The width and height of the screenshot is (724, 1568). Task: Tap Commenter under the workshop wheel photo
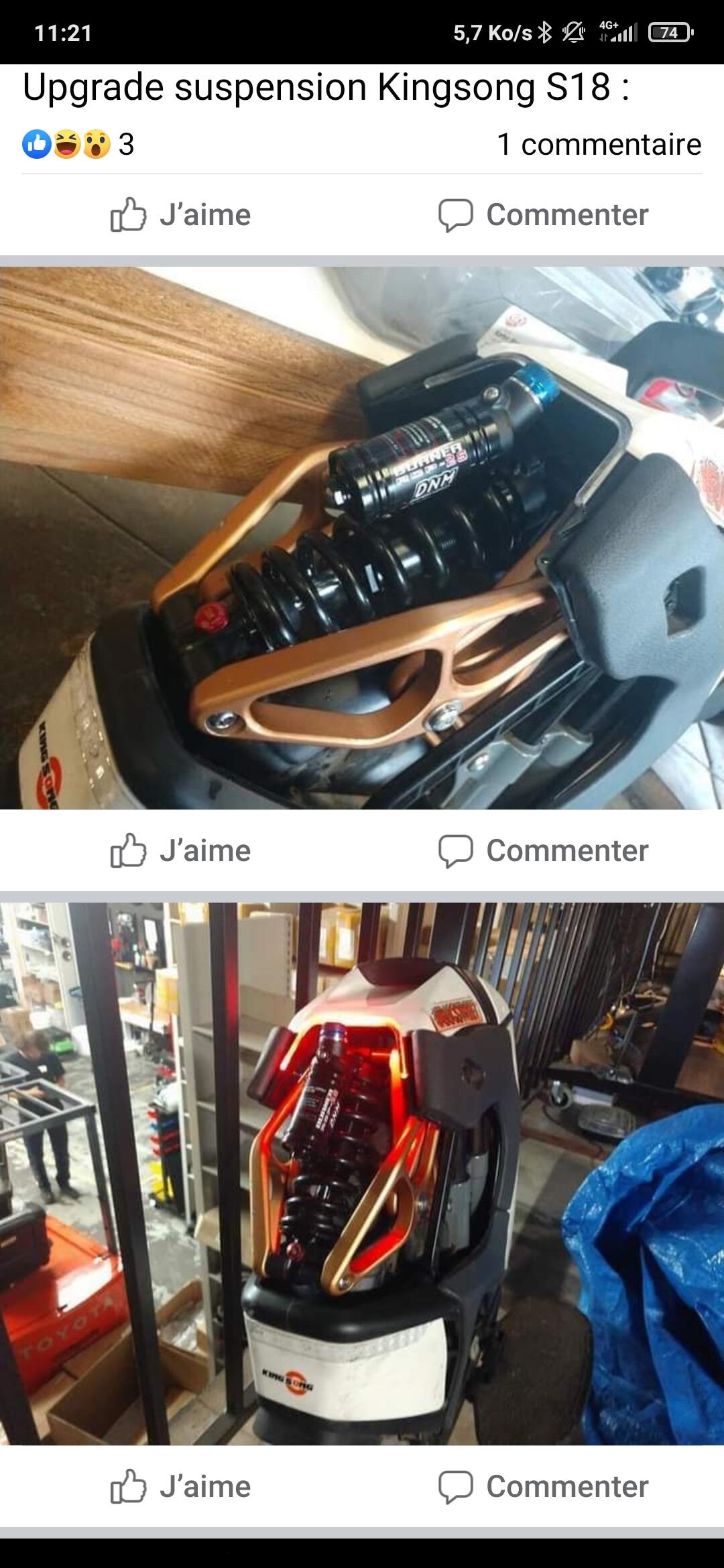point(543,1487)
